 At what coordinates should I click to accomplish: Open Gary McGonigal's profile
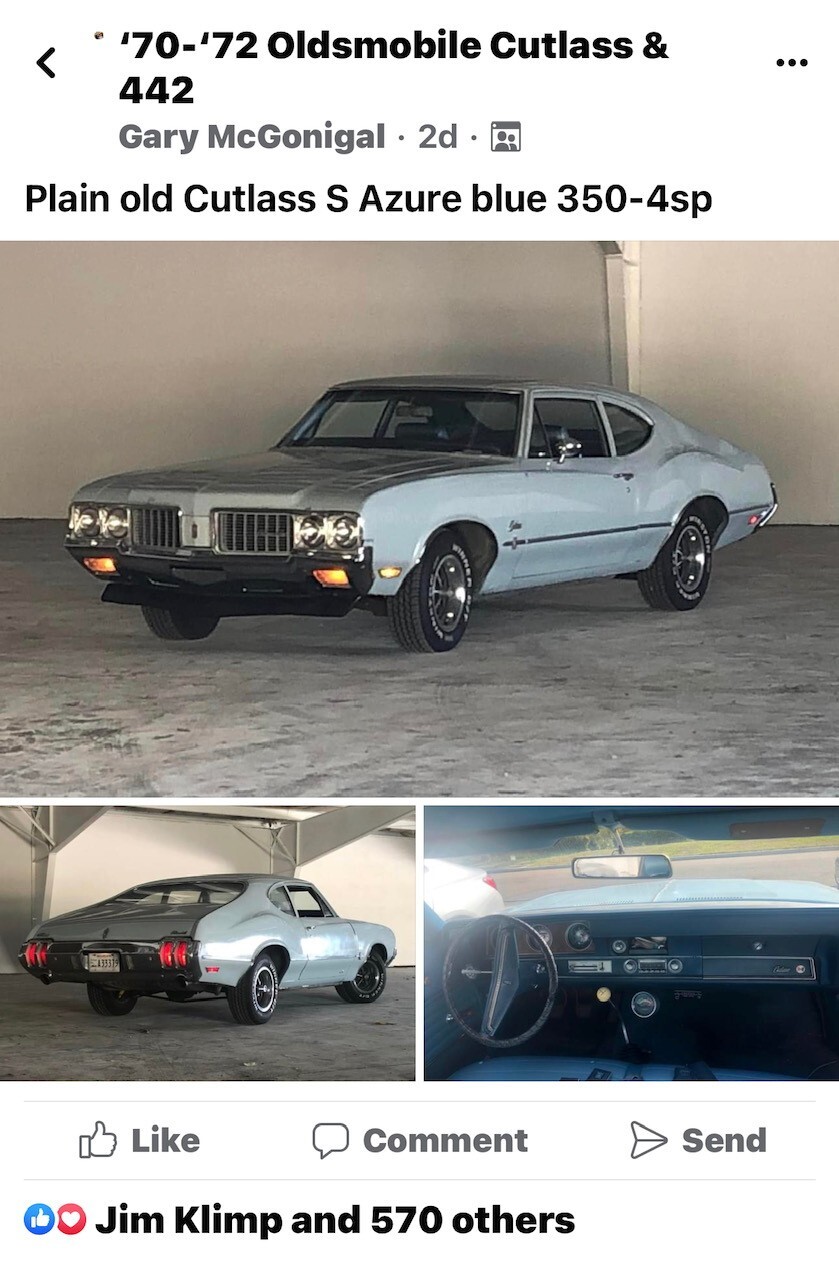[x=252, y=137]
